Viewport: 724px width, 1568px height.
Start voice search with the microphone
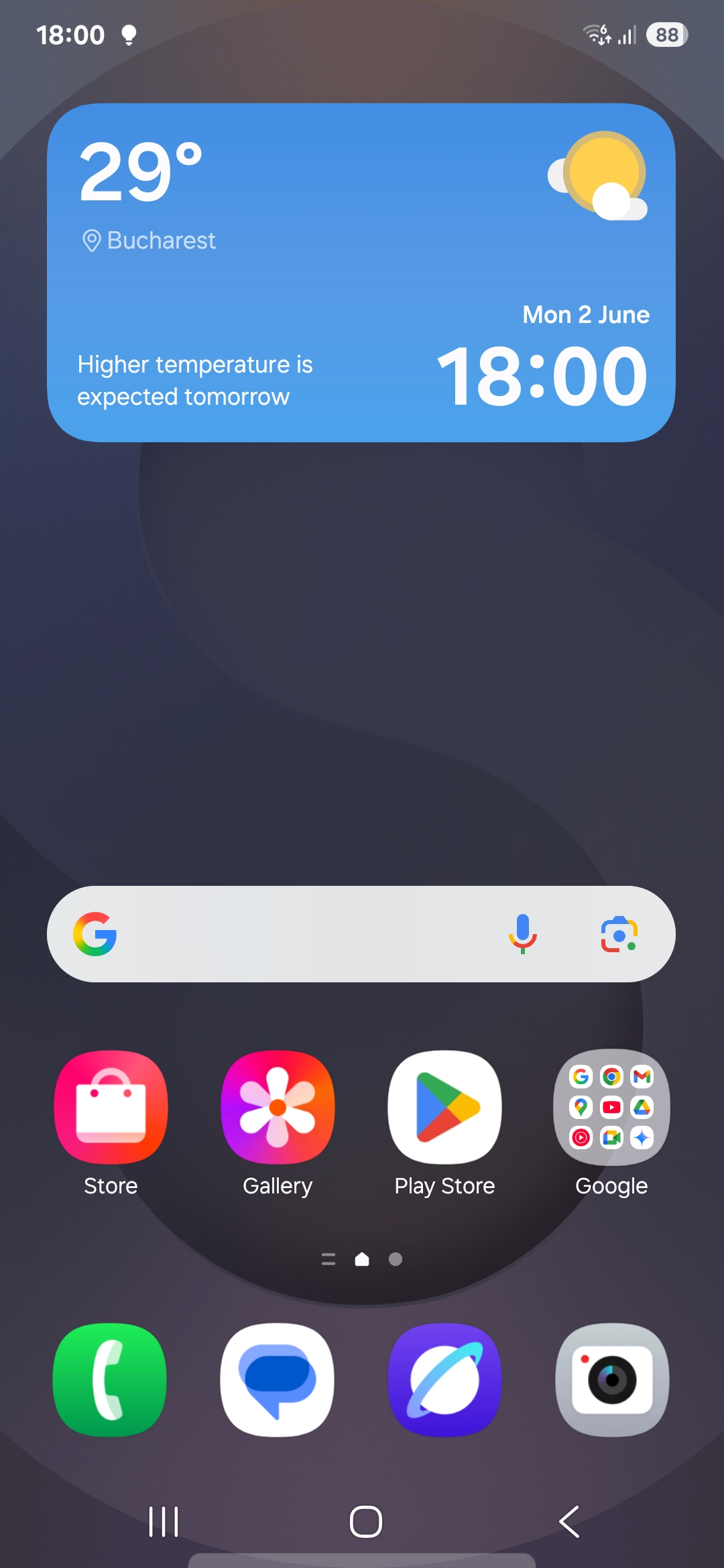point(523,934)
